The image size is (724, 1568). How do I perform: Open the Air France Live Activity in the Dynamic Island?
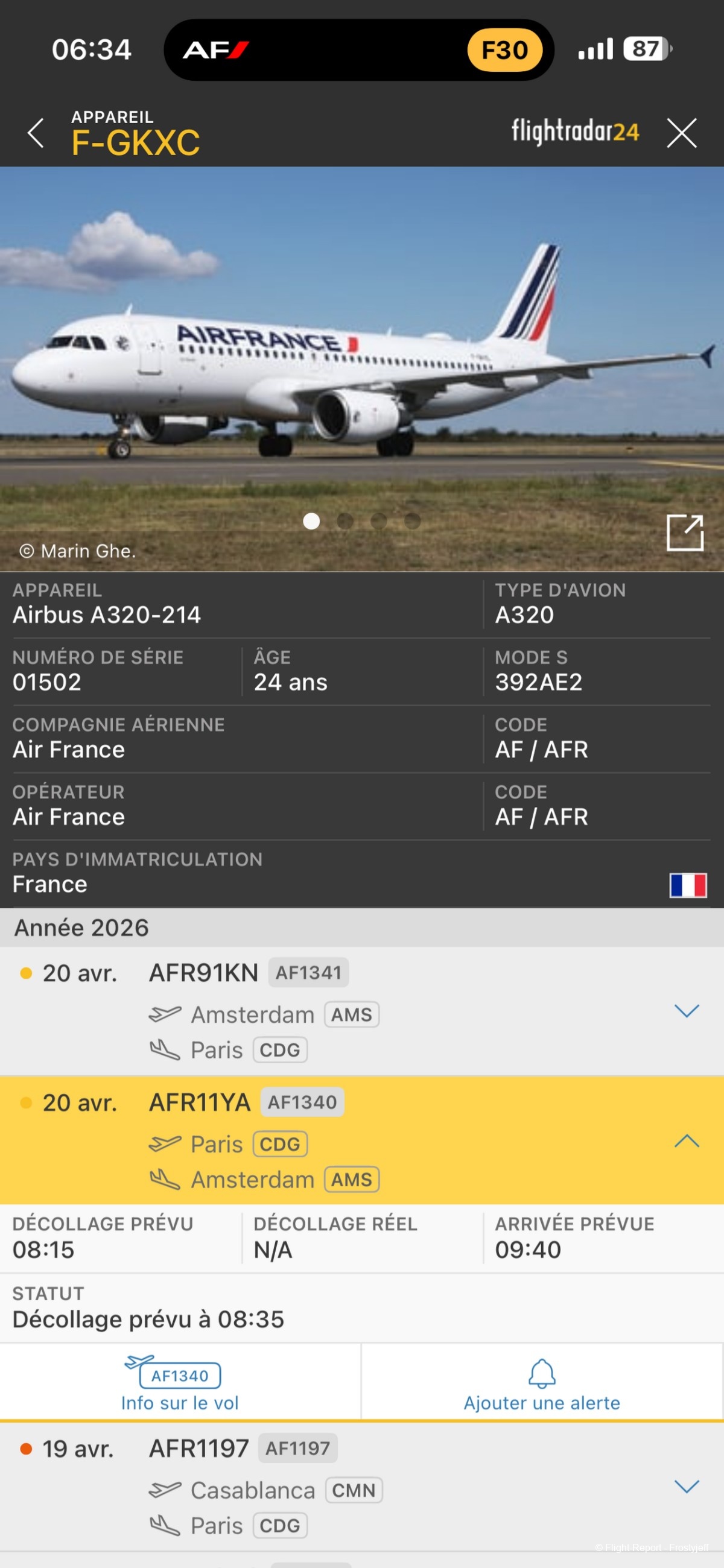pos(358,50)
